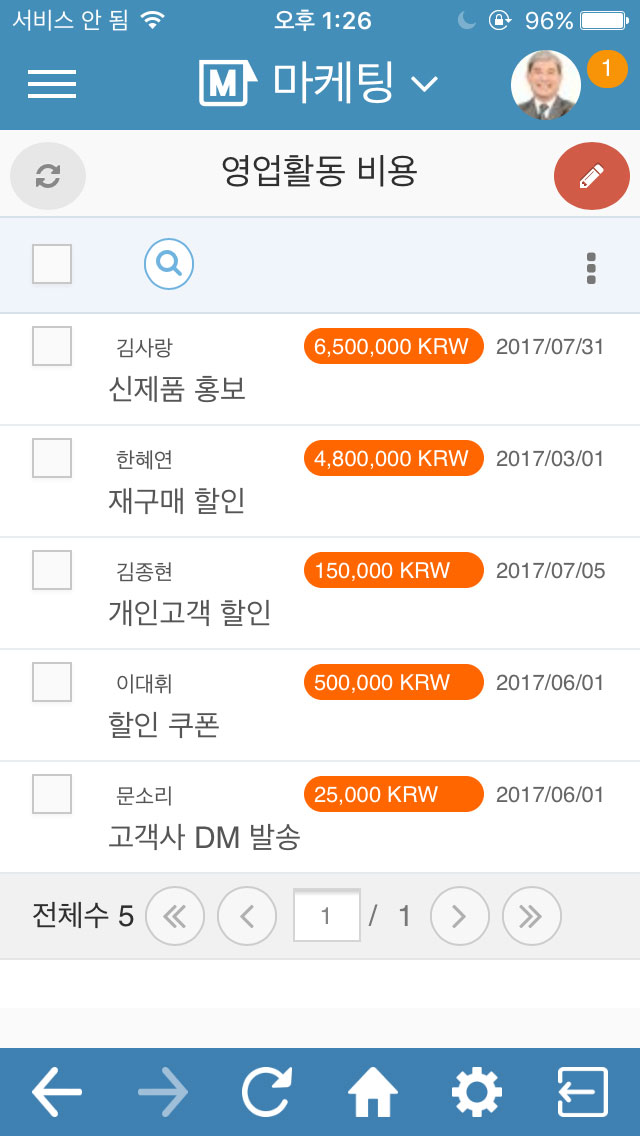
Task: Edit the page number field
Action: coord(327,916)
